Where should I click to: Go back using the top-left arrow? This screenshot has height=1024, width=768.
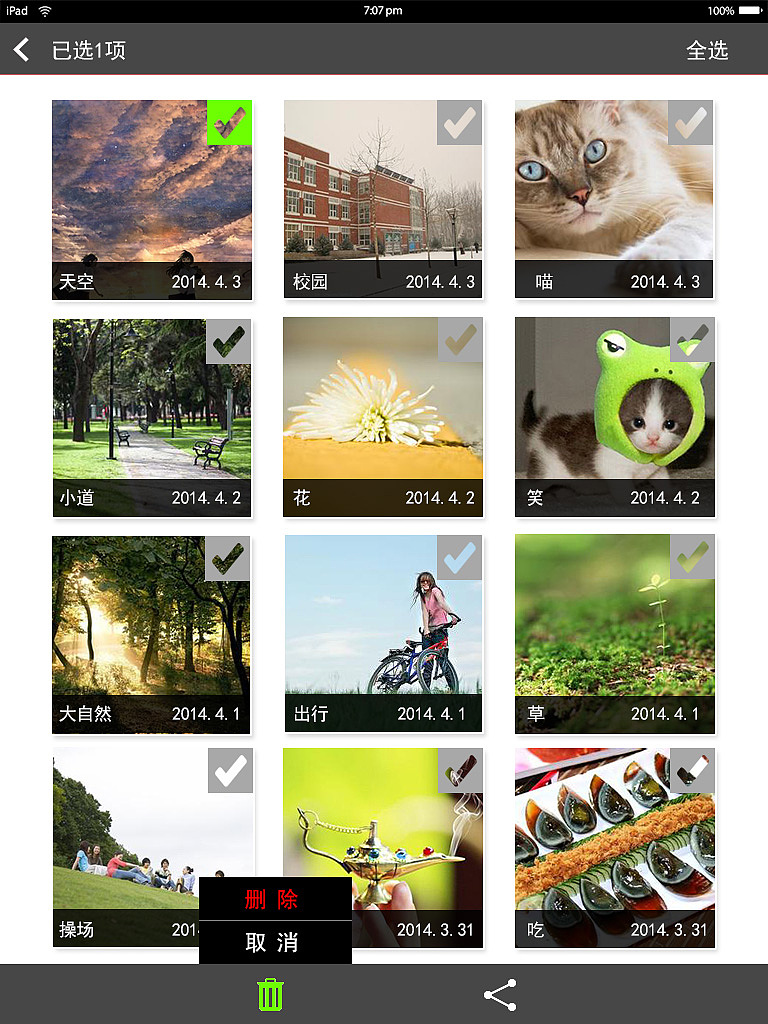(x=21, y=50)
